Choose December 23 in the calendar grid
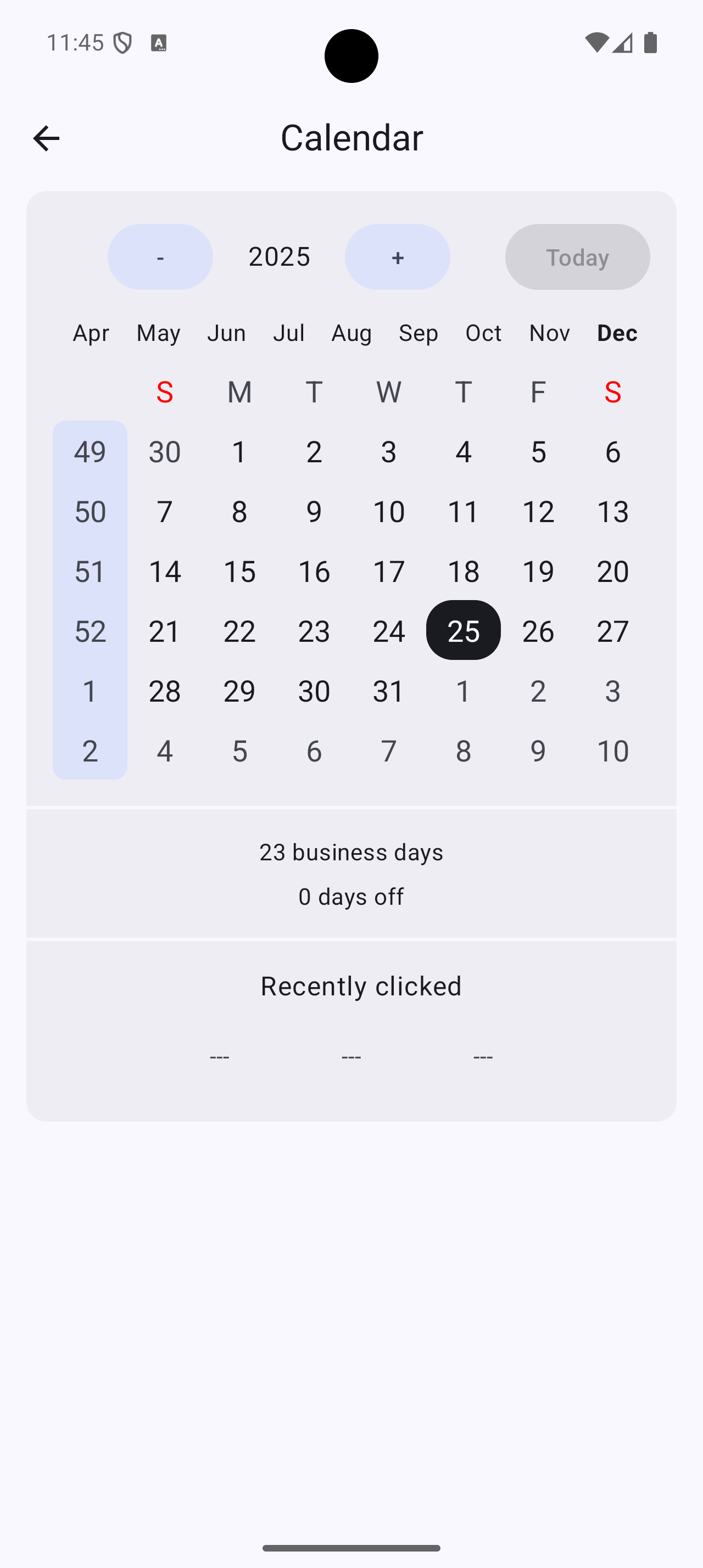Viewport: 703px width, 1568px height. pyautogui.click(x=314, y=630)
